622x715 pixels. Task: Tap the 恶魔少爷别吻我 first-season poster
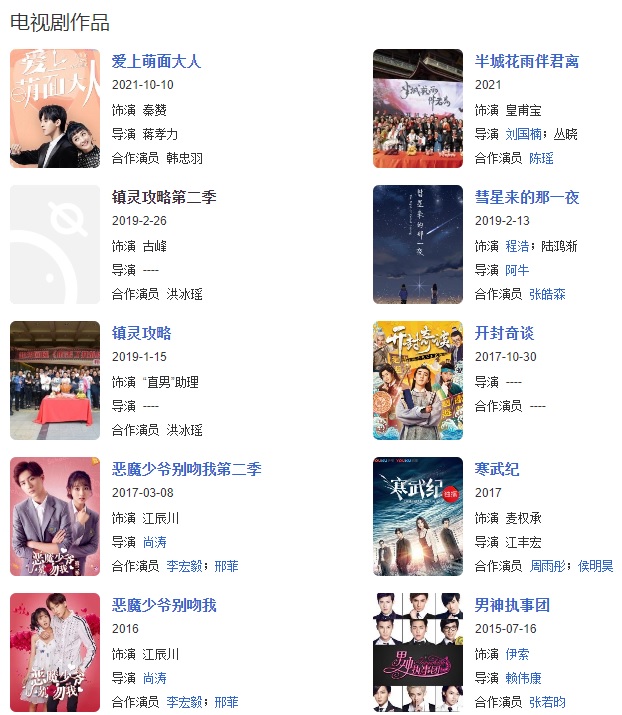tap(55, 652)
